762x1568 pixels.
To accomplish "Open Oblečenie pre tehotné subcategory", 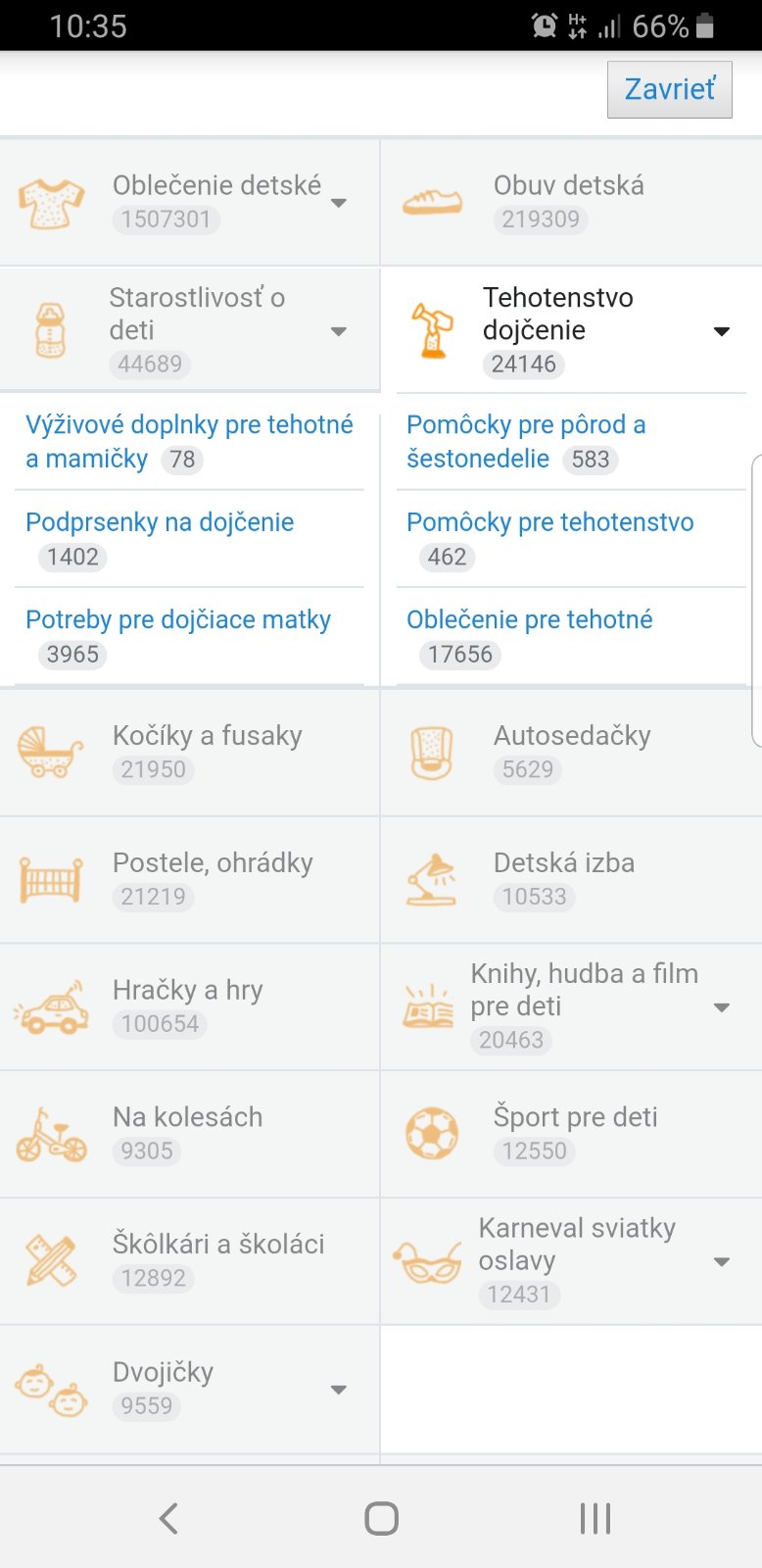I will pyautogui.click(x=529, y=620).
